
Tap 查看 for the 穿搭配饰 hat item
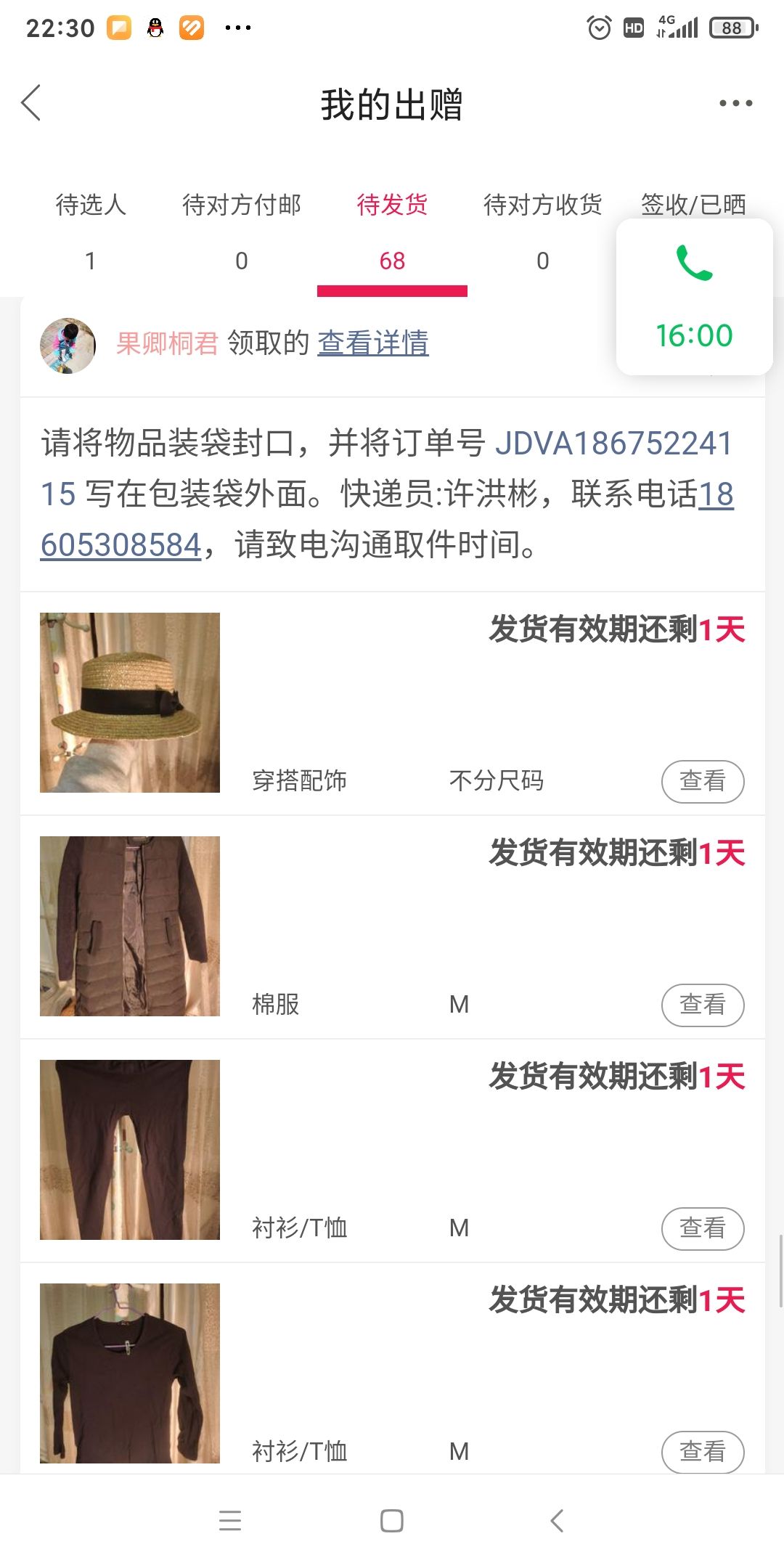pyautogui.click(x=703, y=781)
